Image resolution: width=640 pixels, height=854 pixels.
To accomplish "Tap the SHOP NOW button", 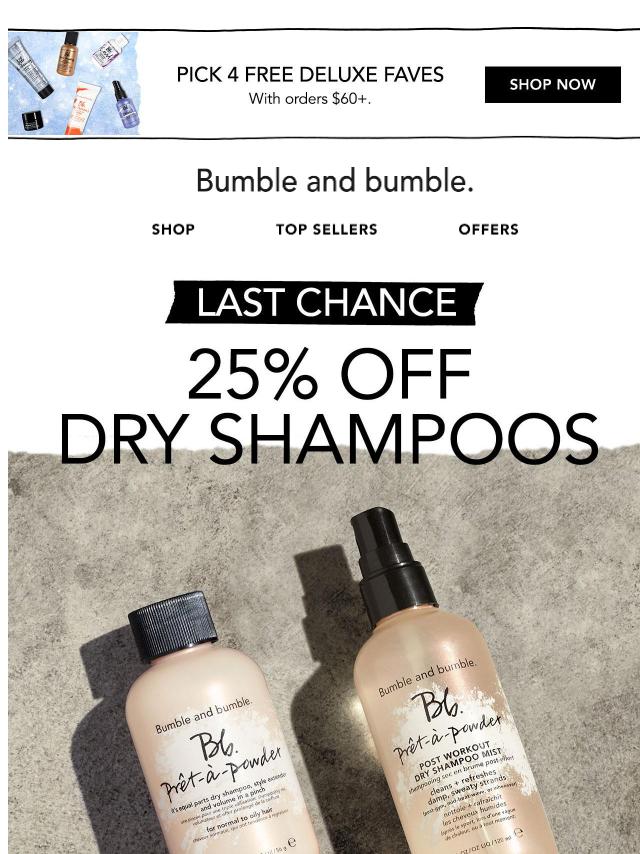I will click(552, 85).
